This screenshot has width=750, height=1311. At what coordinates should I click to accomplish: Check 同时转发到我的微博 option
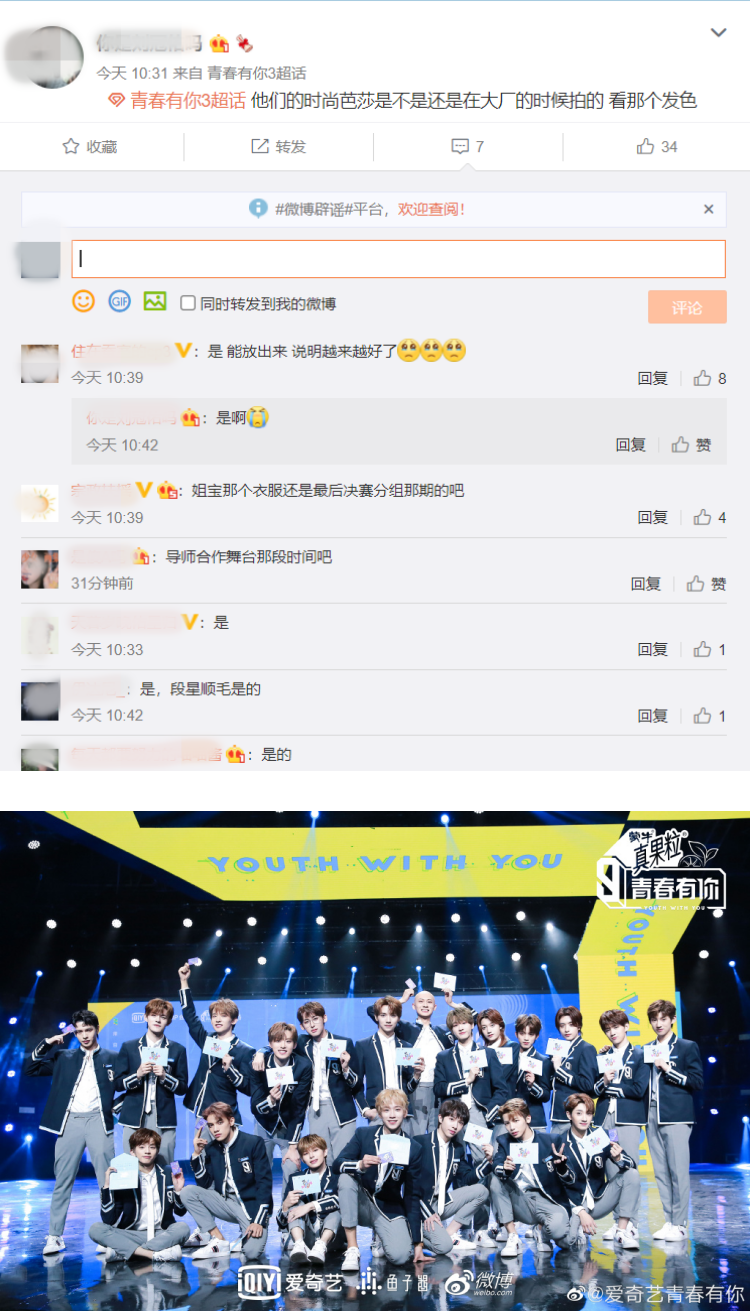pos(188,303)
